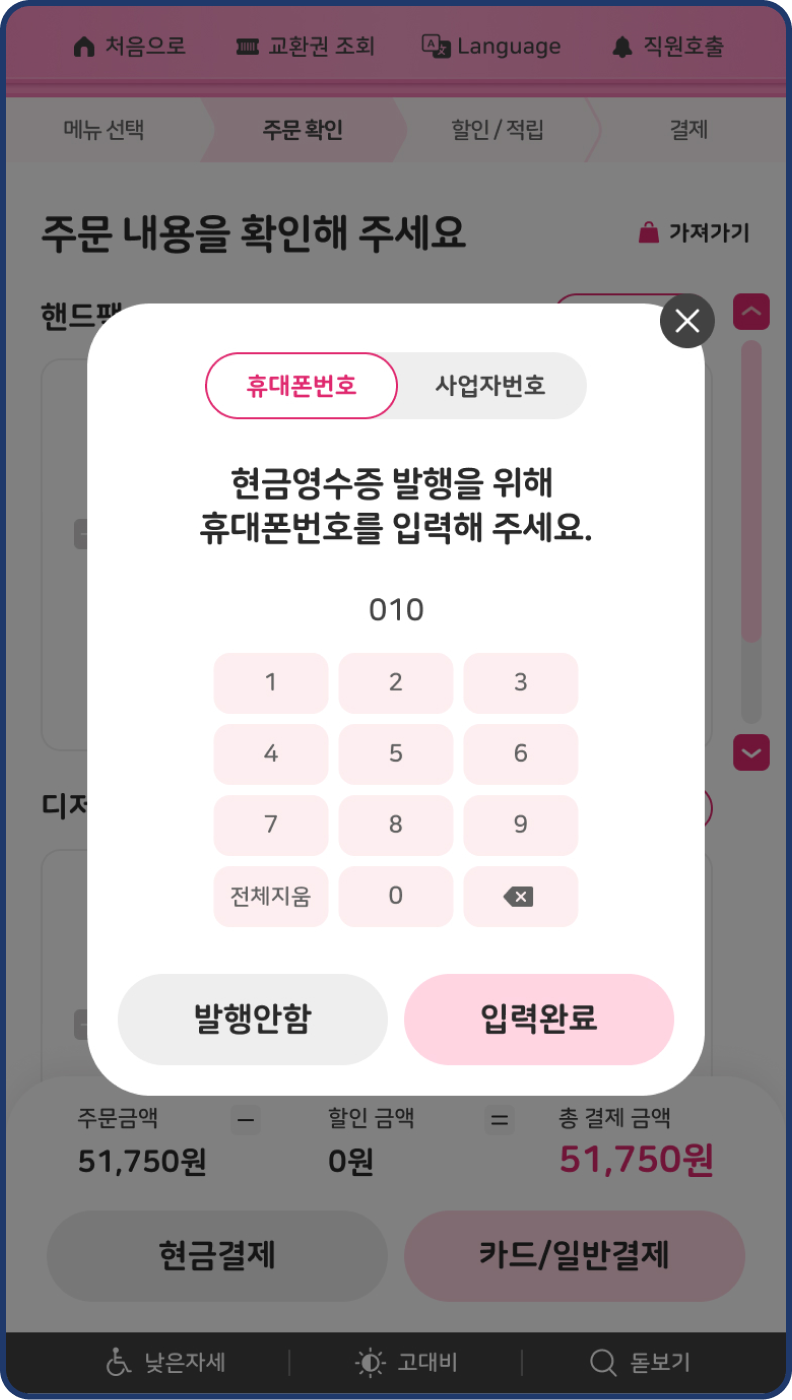Enter digit 8 on the keypad
Screen dimensions: 792x1400
(396, 825)
